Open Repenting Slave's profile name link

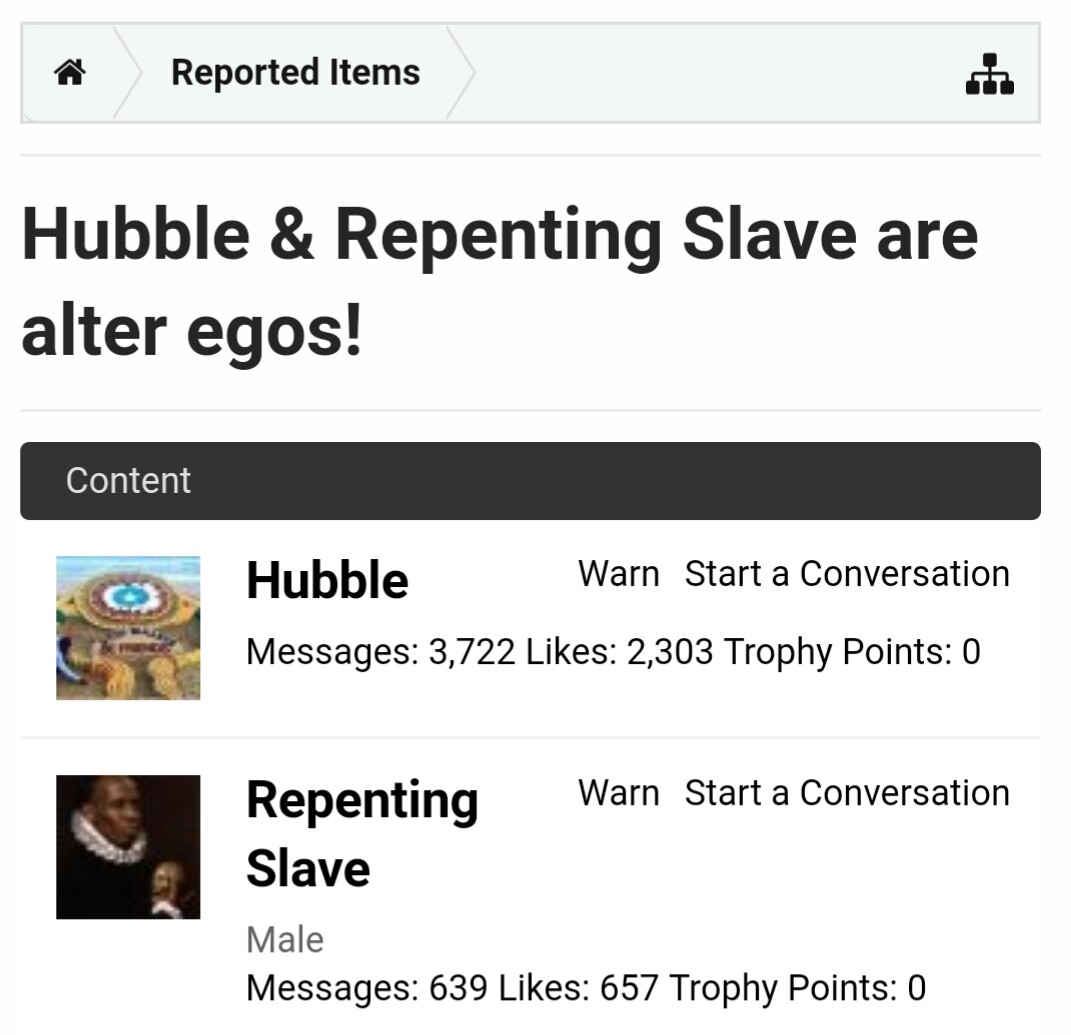tap(361, 832)
